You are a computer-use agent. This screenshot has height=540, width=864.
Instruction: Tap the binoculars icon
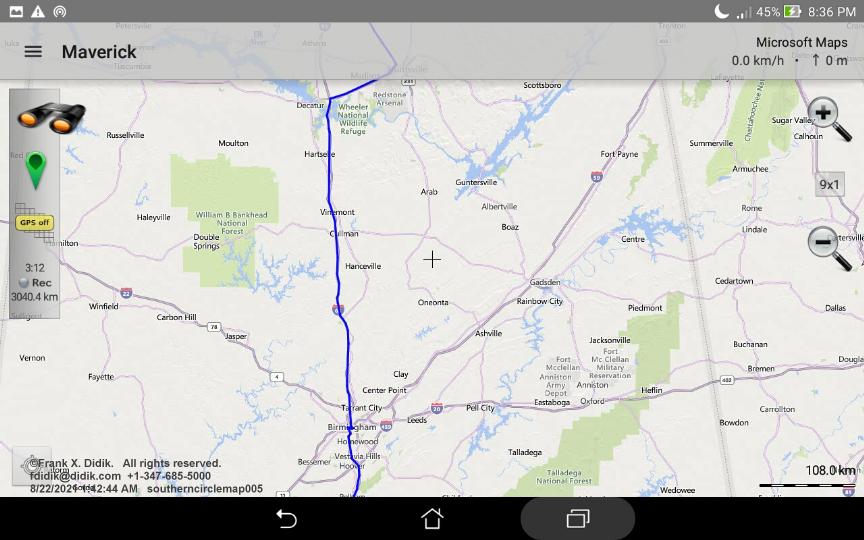[x=50, y=118]
